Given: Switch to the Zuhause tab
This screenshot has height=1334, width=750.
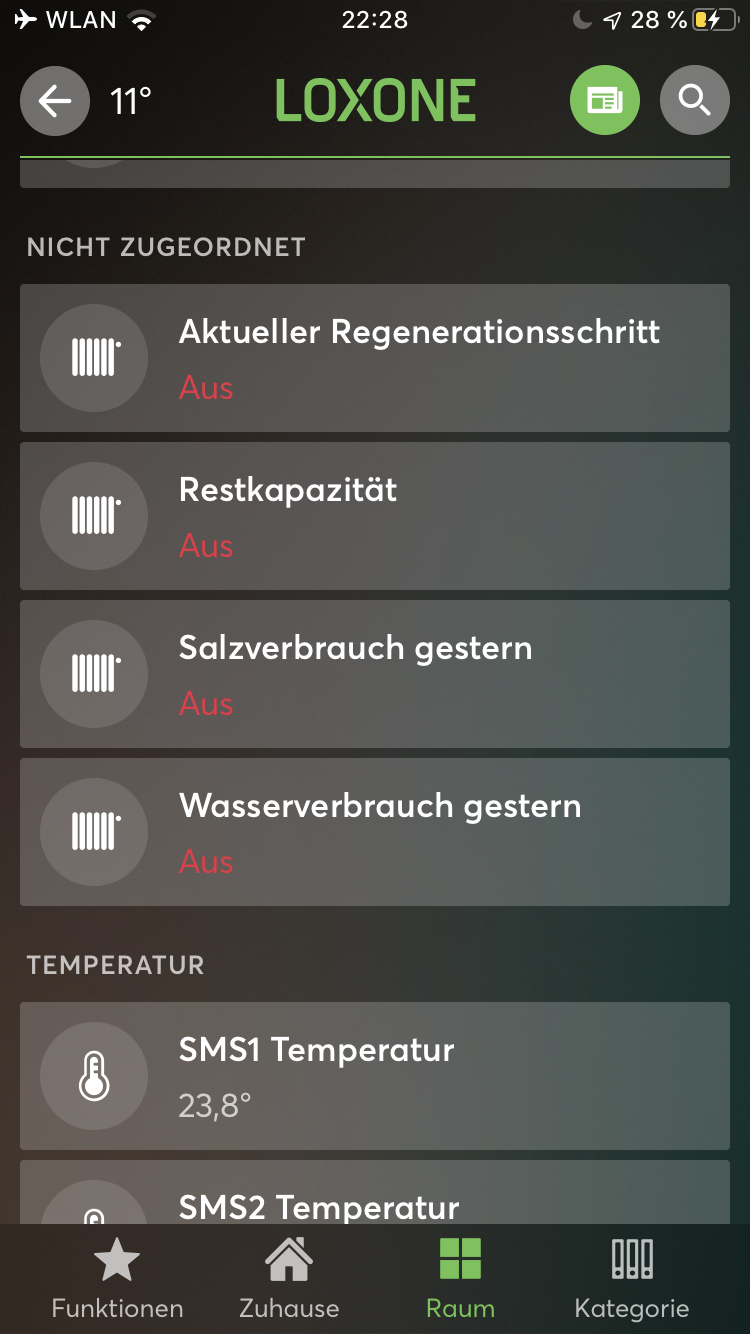Looking at the screenshot, I should tap(289, 1279).
